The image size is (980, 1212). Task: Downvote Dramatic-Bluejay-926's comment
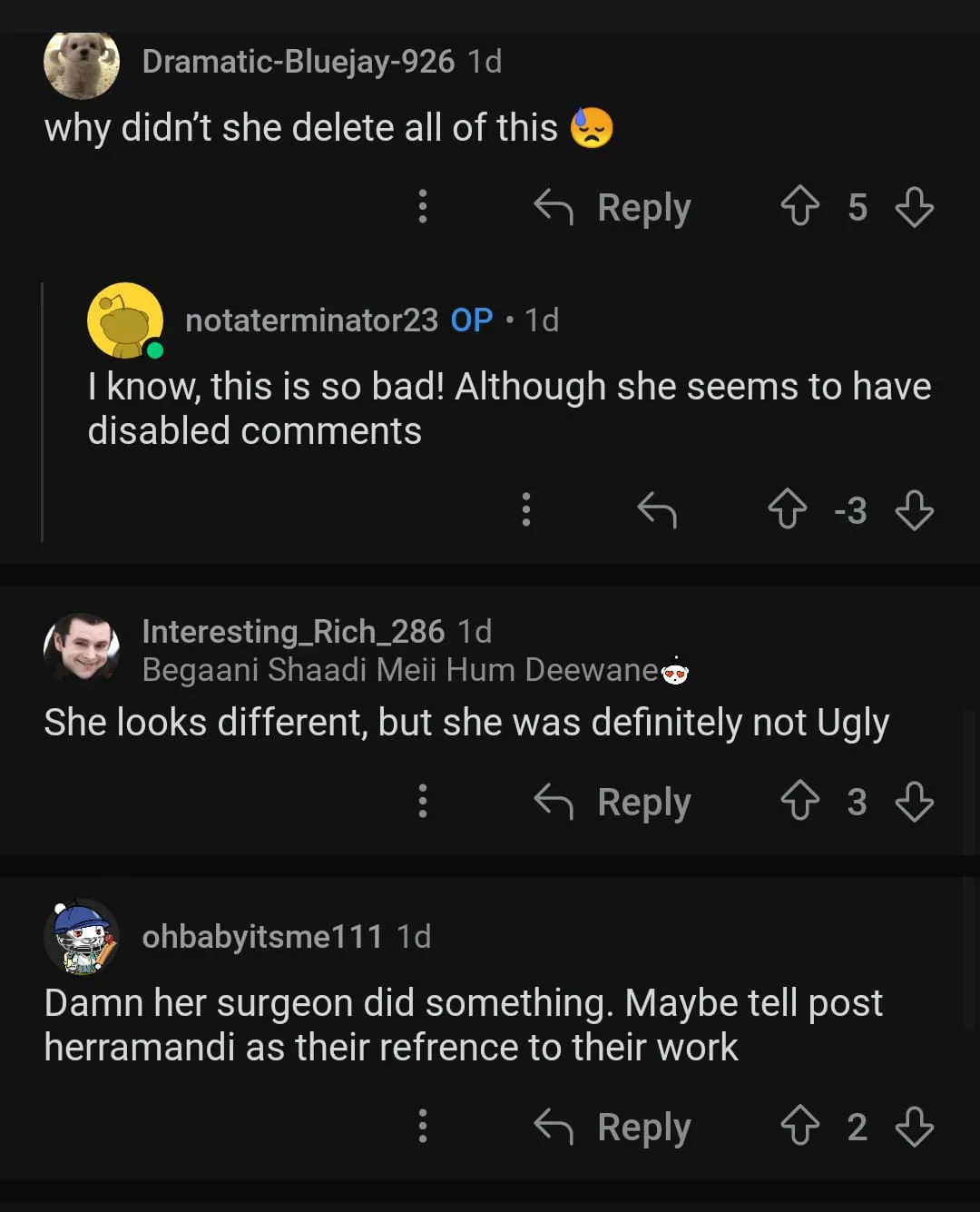pos(914,208)
